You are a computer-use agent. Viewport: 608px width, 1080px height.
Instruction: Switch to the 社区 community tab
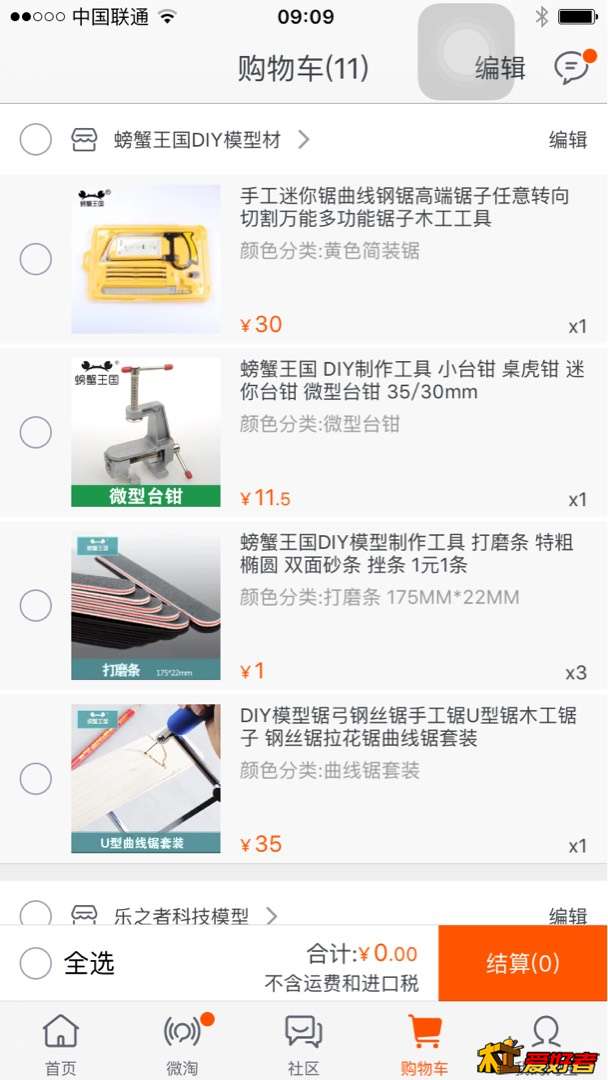(x=303, y=1044)
